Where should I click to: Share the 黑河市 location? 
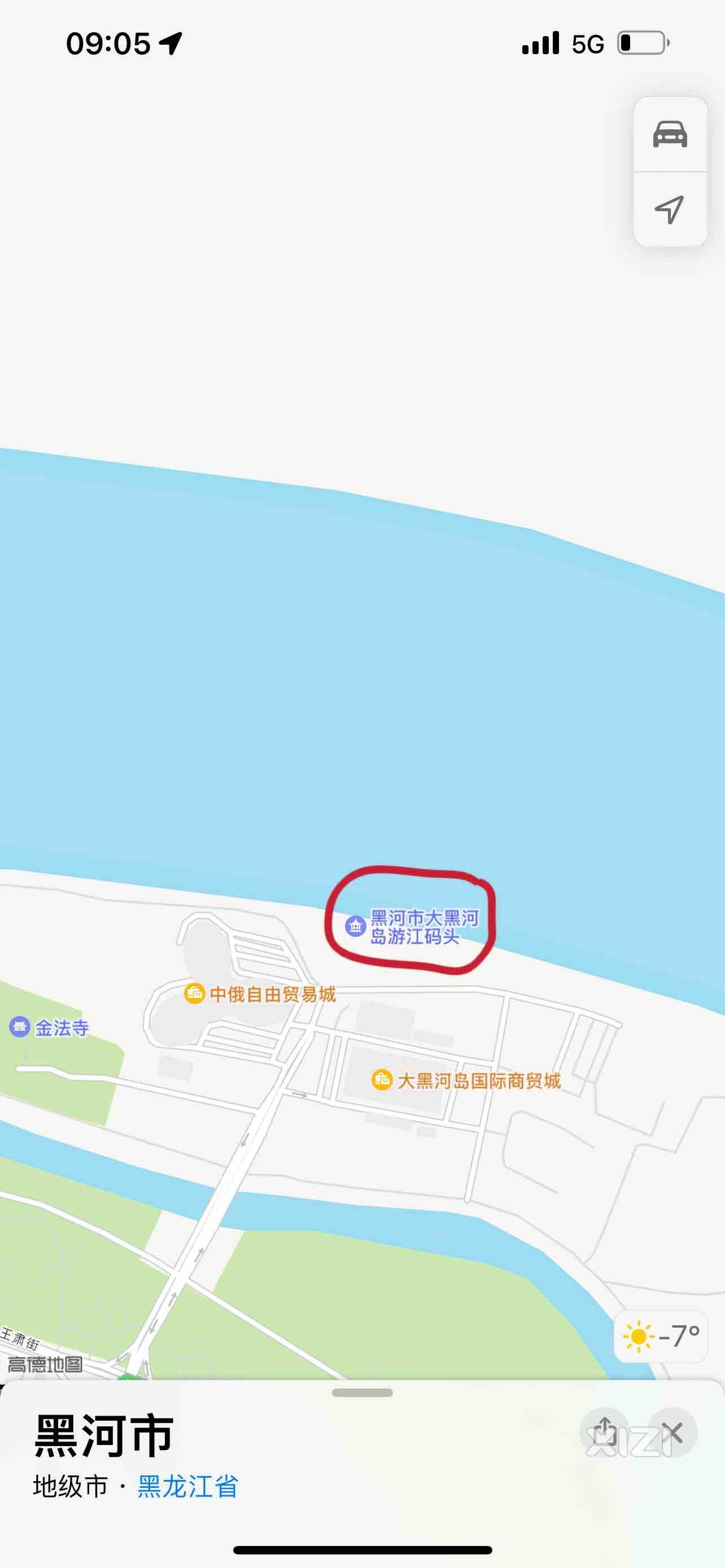tap(604, 1433)
